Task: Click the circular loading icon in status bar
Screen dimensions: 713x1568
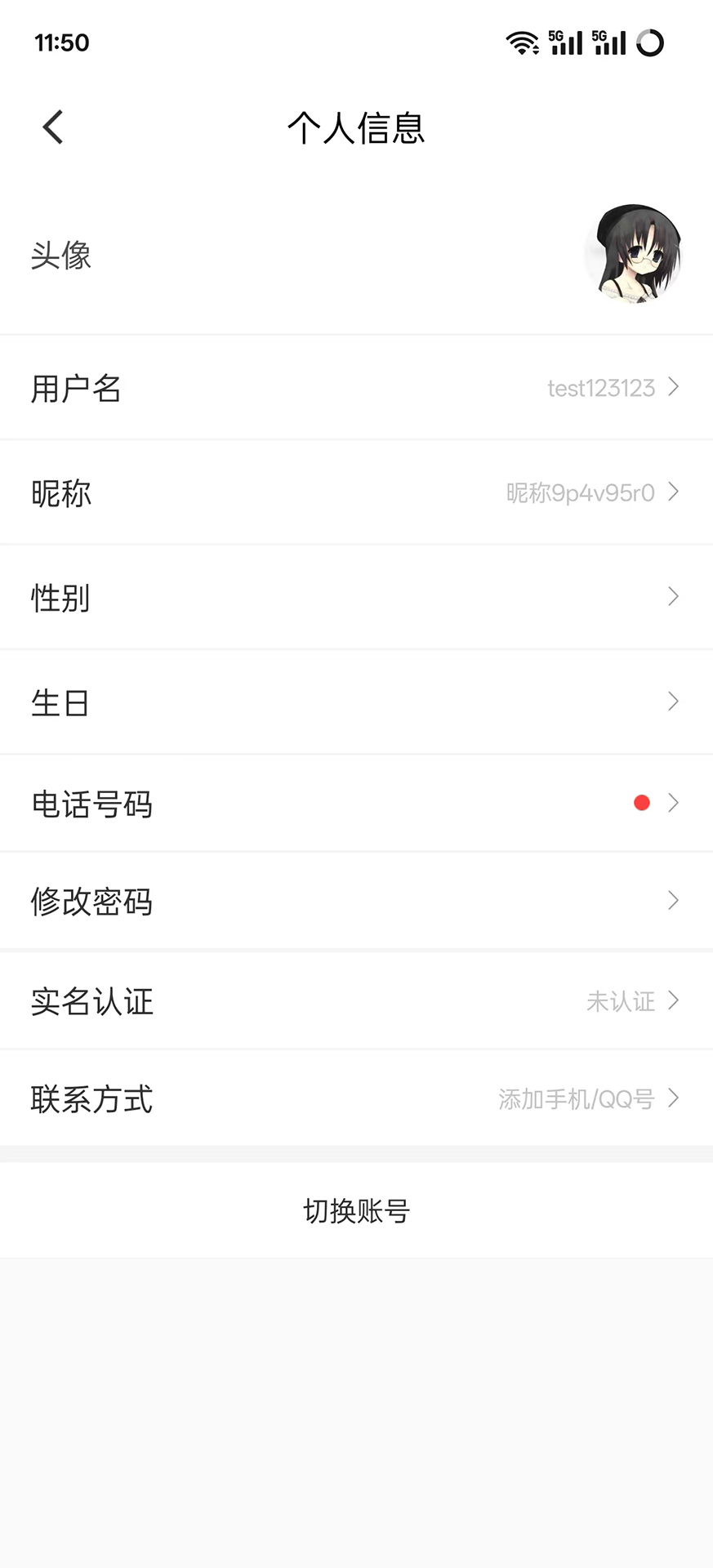Action: coord(651,42)
